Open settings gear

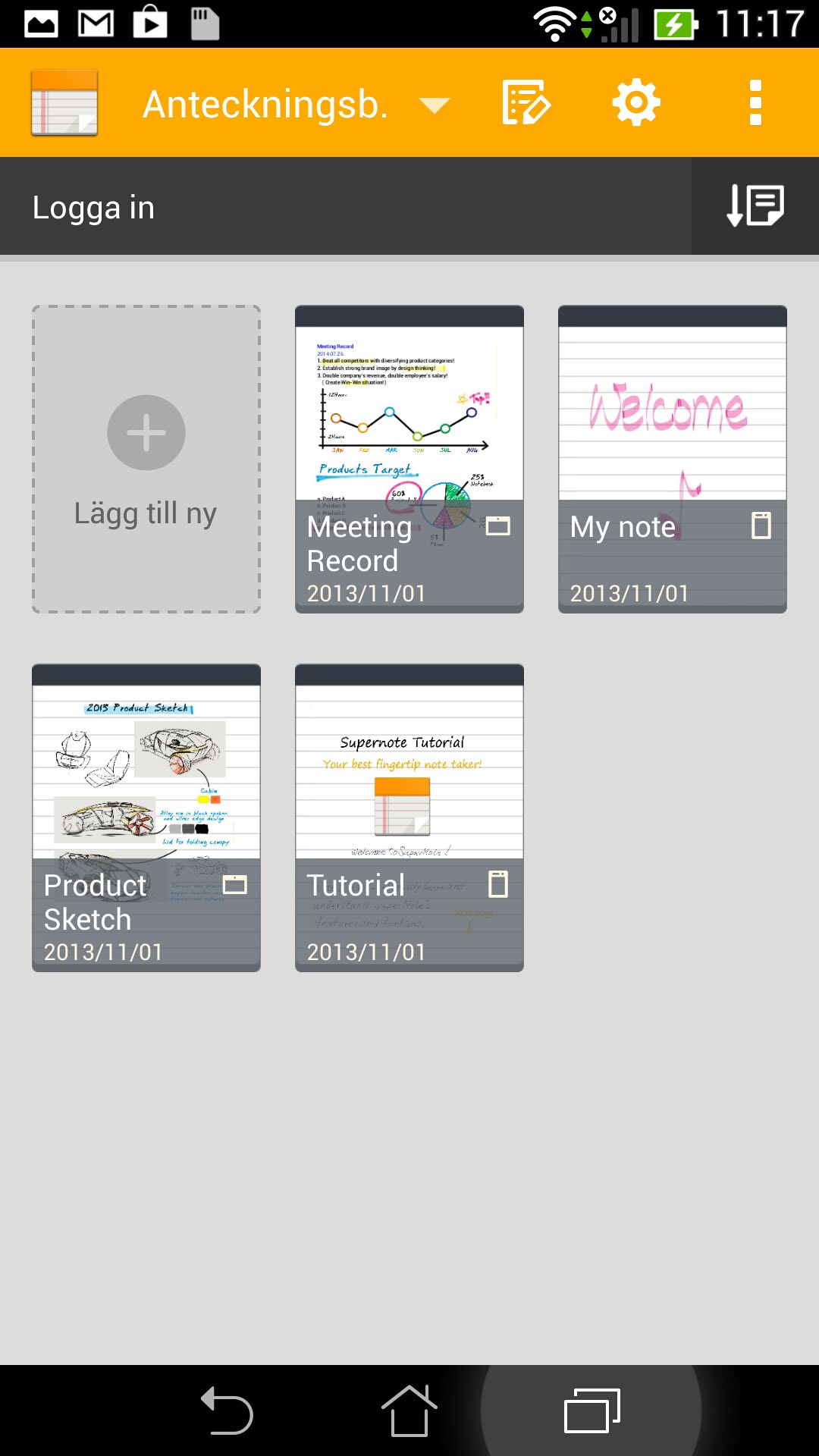coord(636,103)
